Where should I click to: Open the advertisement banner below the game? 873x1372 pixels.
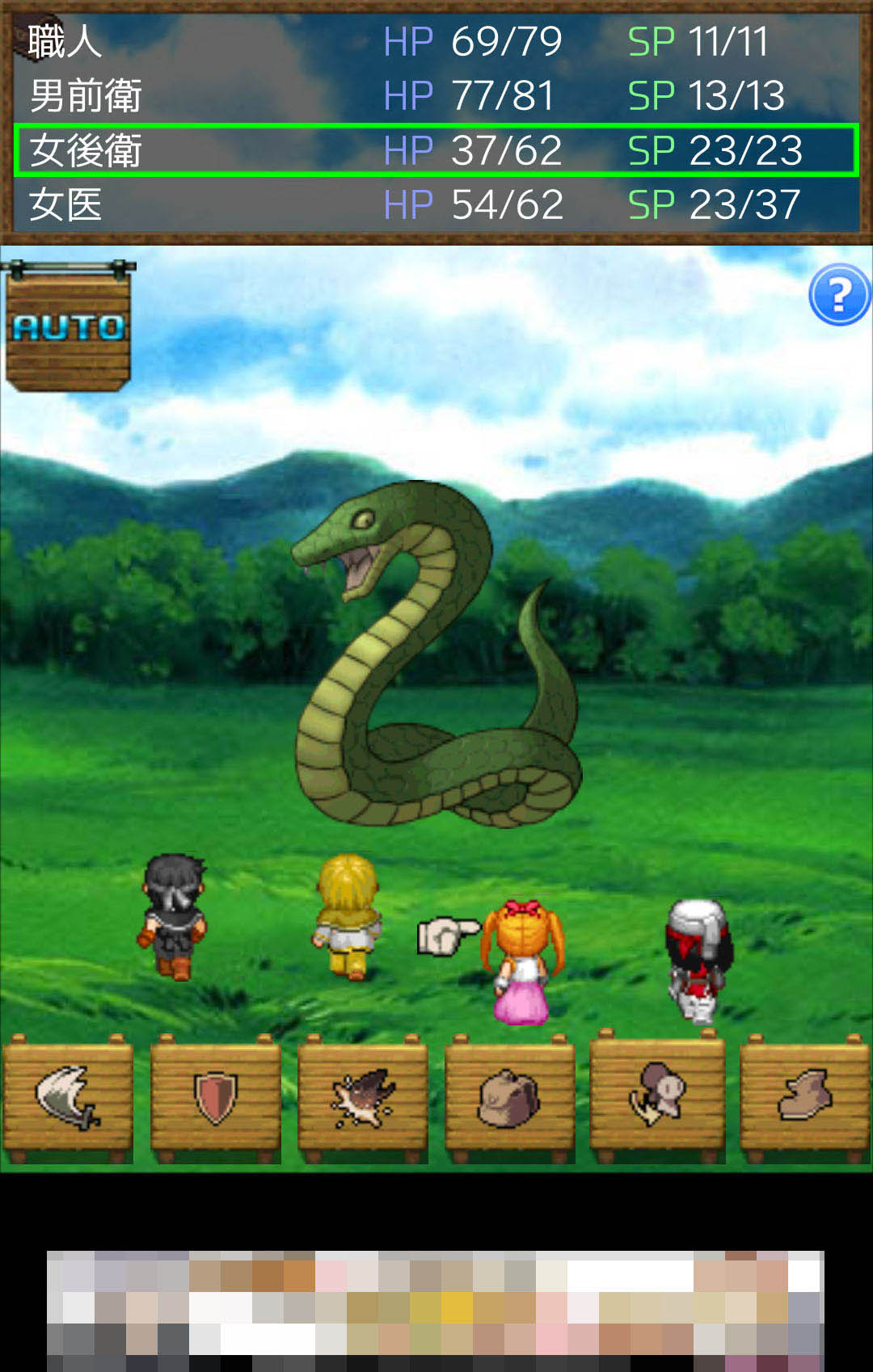coord(435,1311)
